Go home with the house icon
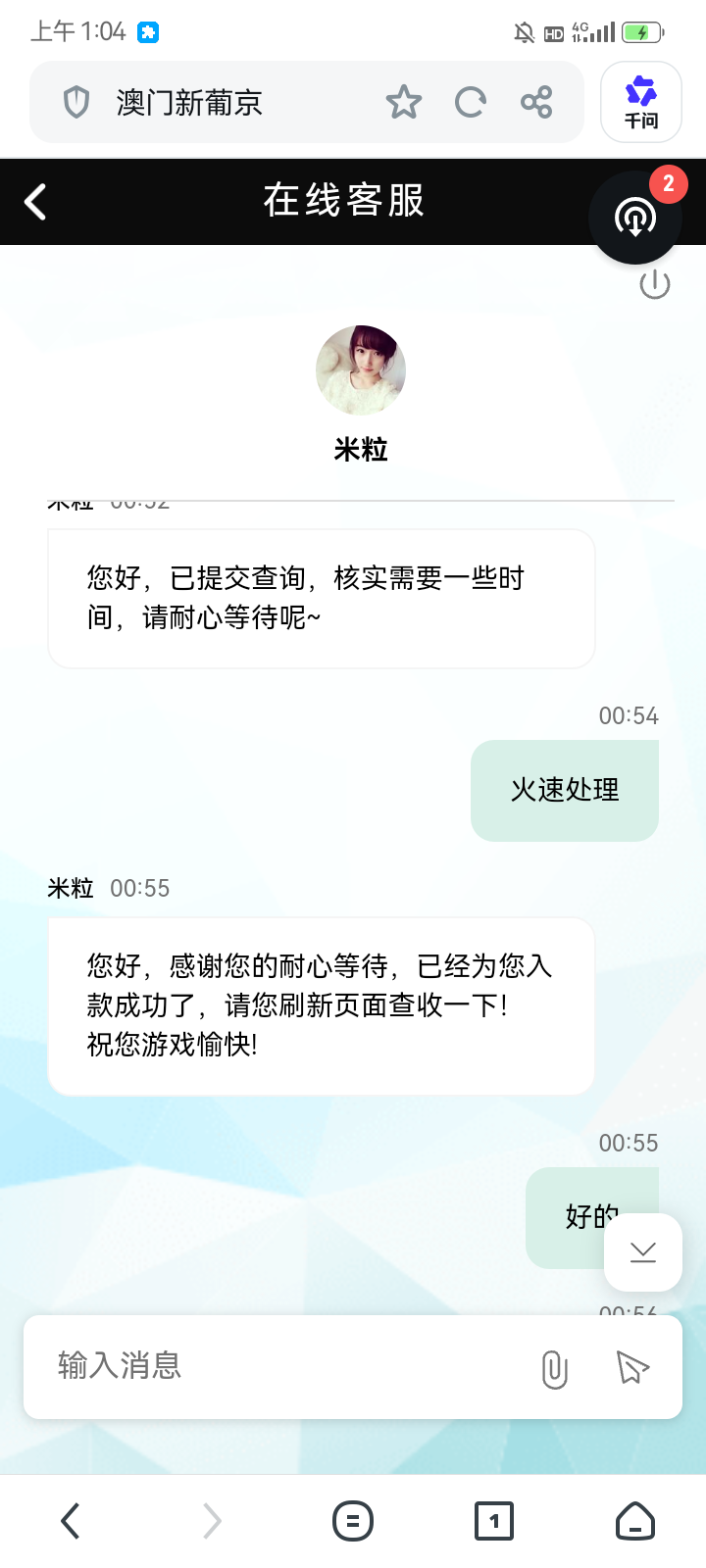 pos(633,1521)
